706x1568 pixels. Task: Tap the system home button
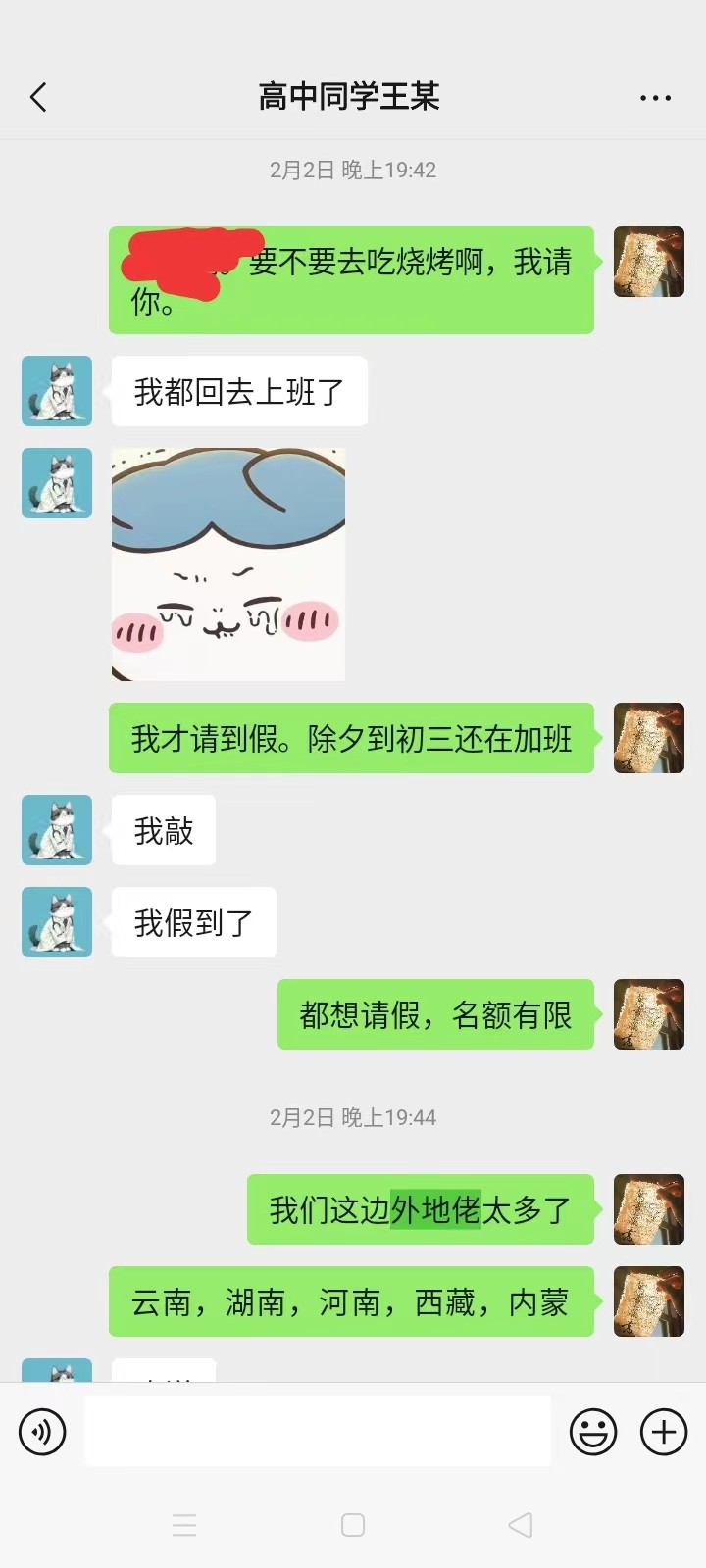point(353,1525)
